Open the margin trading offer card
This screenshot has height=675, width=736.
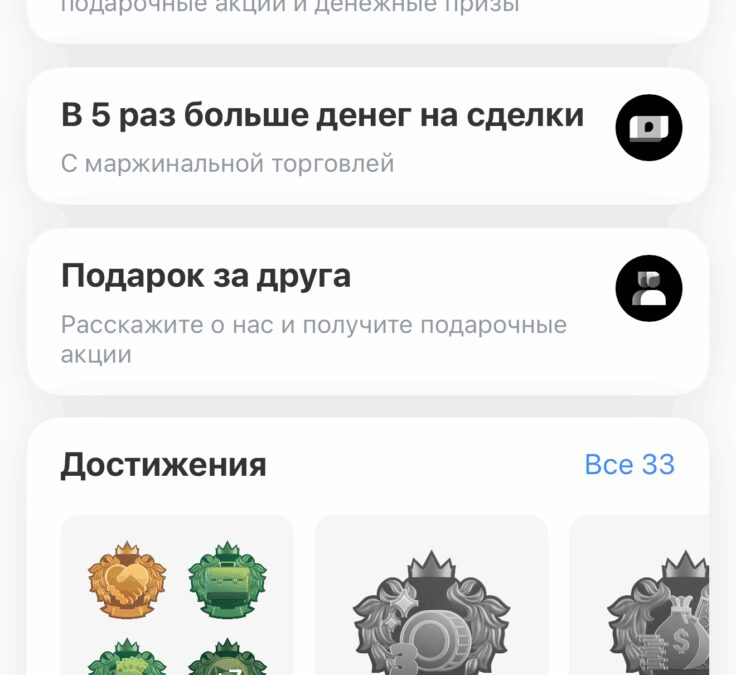367,136
